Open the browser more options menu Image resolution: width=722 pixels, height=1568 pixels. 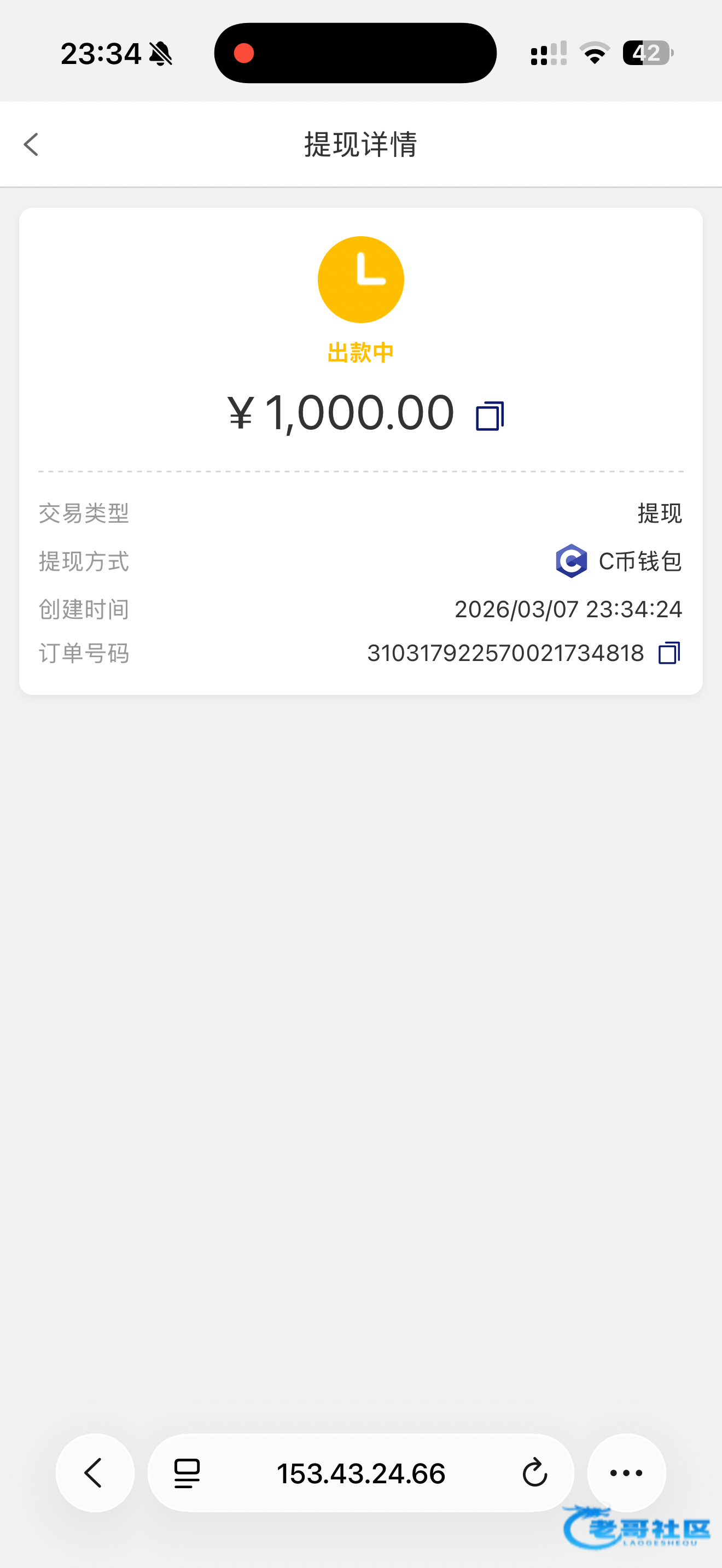[x=626, y=1472]
